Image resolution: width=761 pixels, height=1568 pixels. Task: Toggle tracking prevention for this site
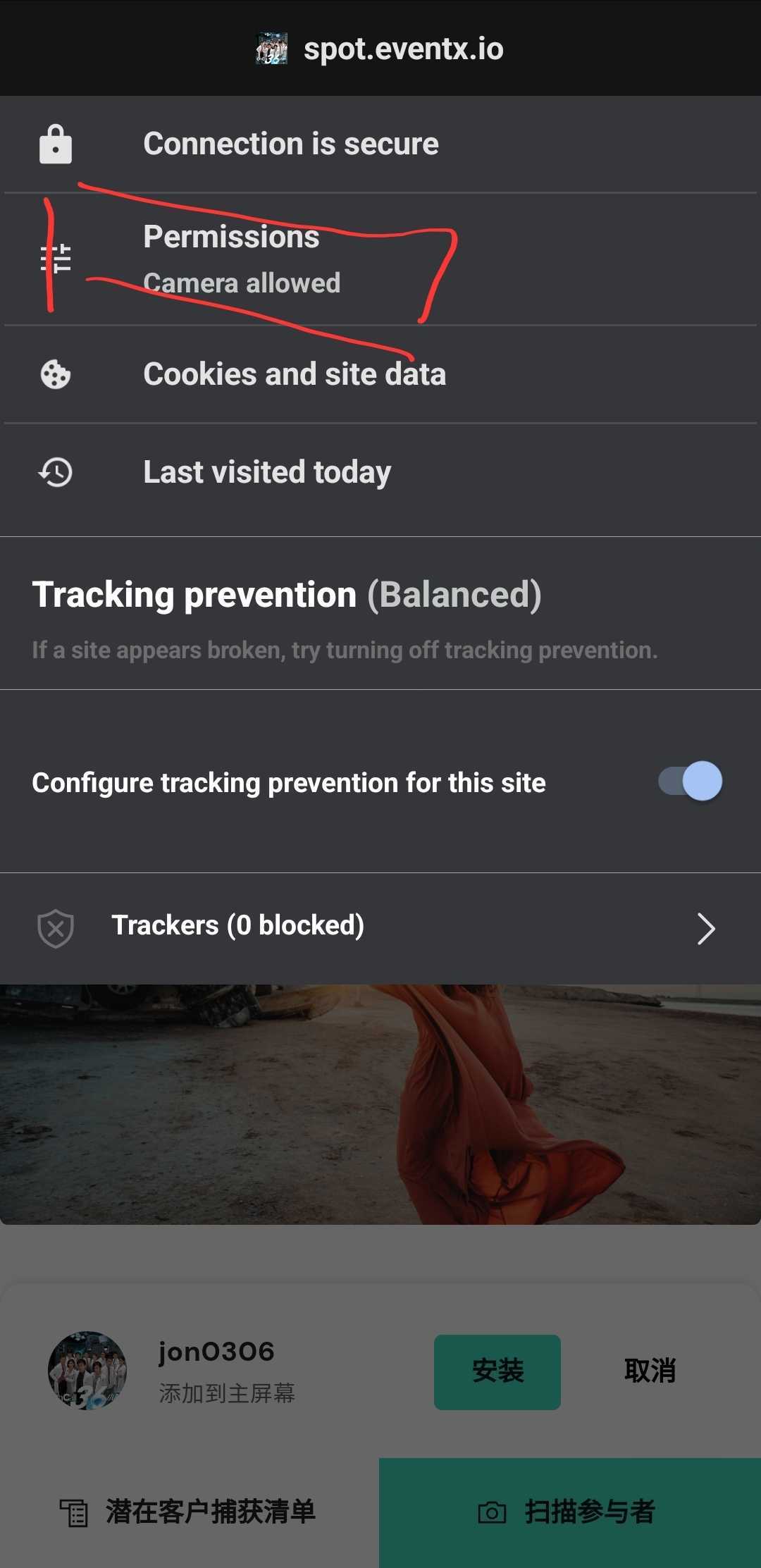tap(690, 782)
